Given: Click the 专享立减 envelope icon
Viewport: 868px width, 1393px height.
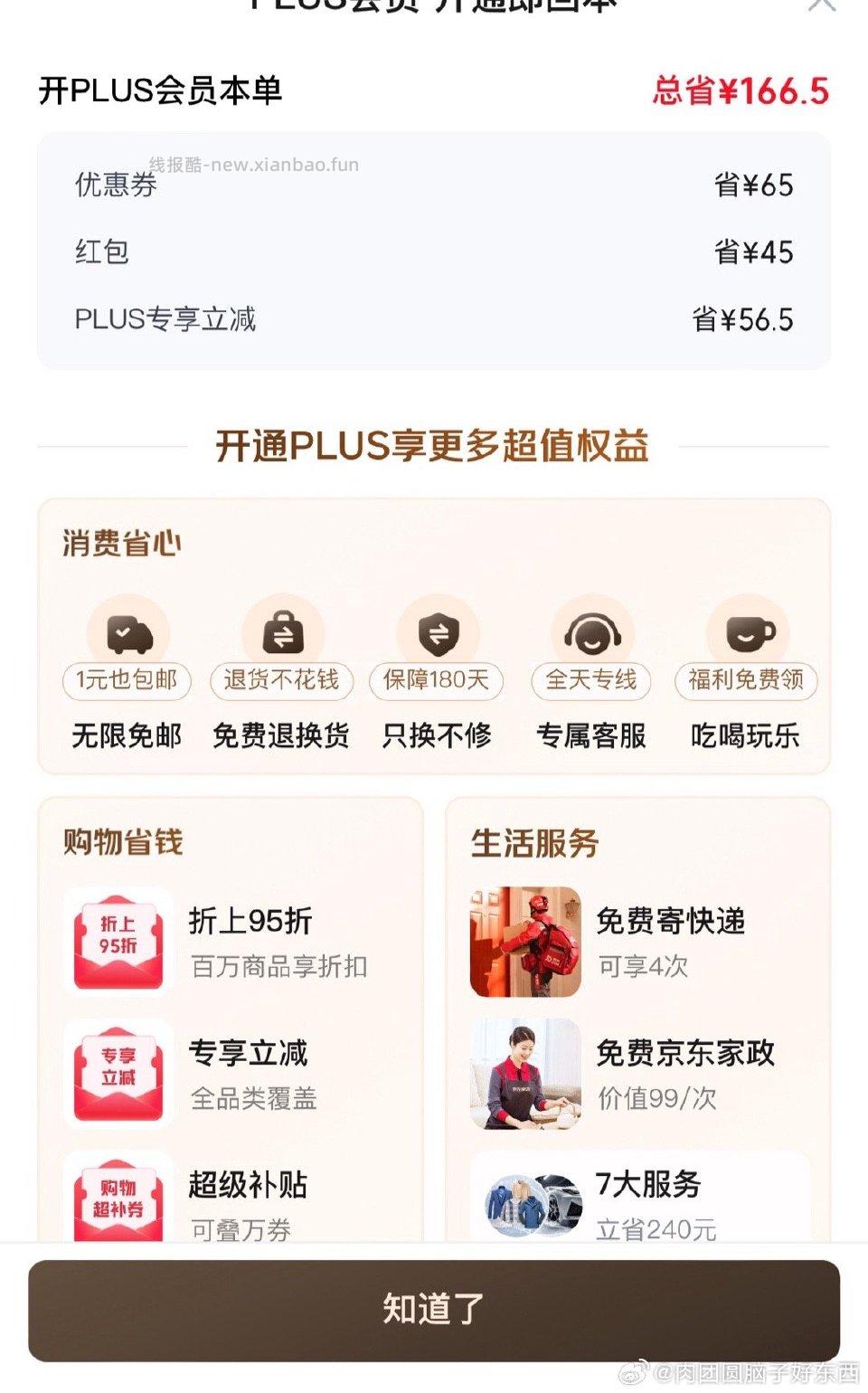Looking at the screenshot, I should 118,1072.
